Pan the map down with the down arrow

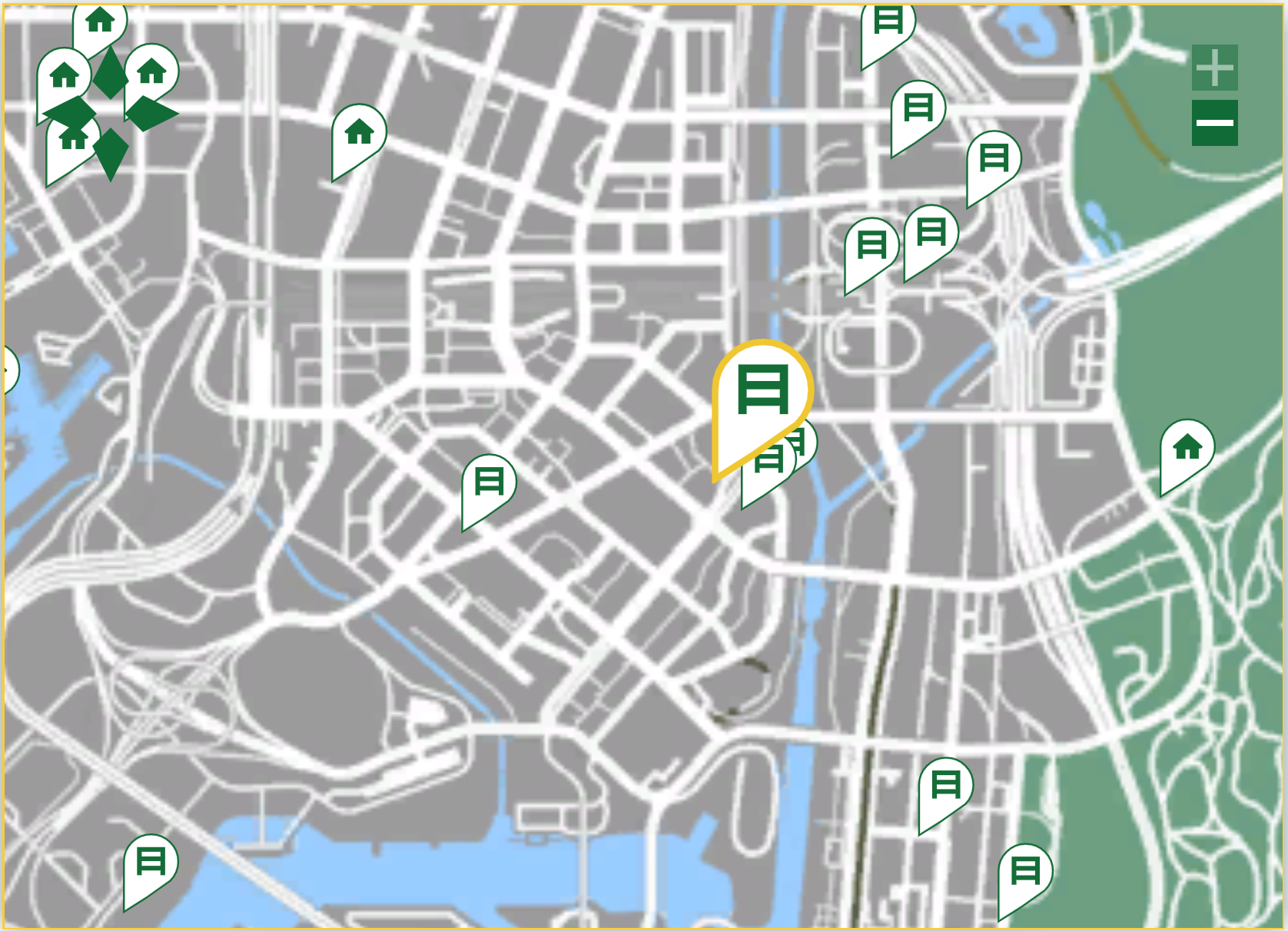pos(111,154)
